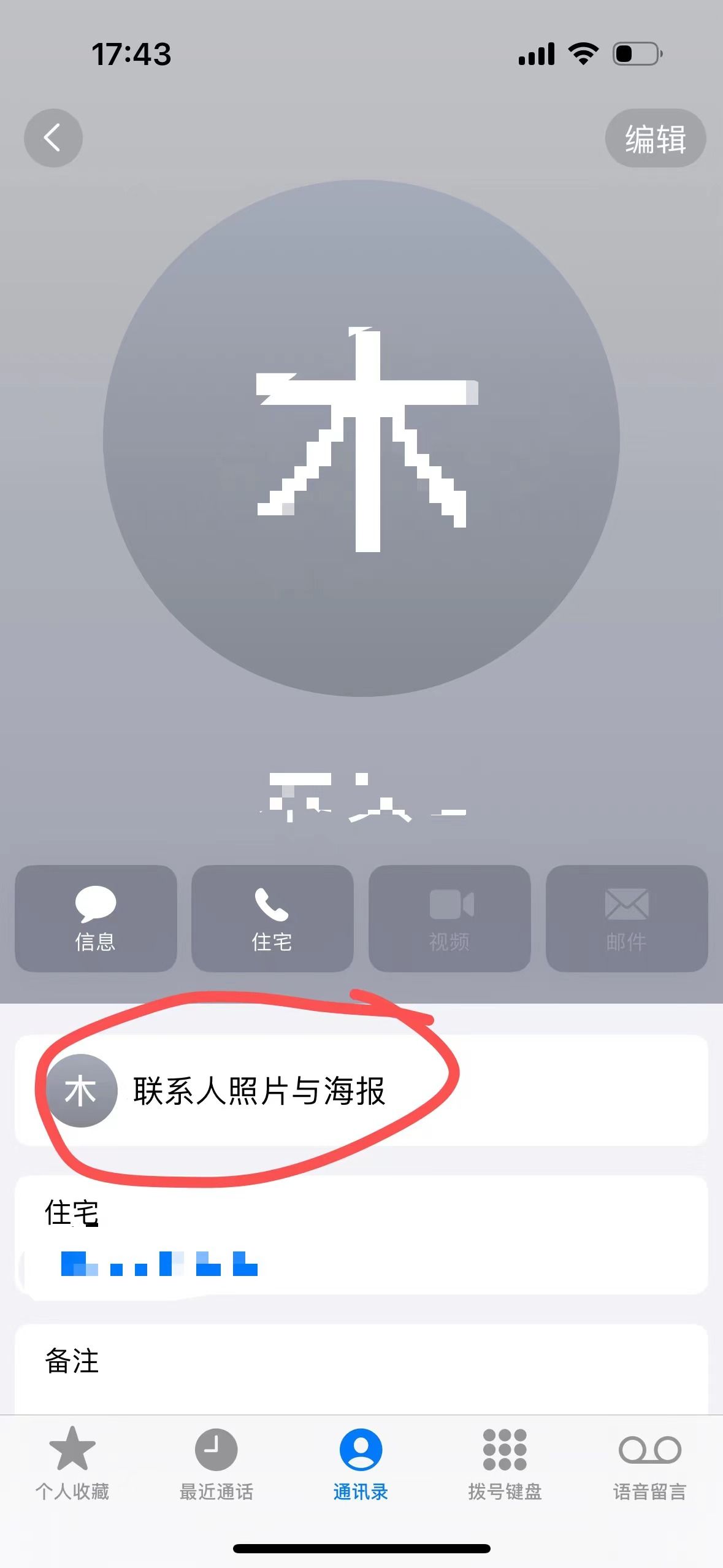Tap 编辑 to edit this contact
The height and width of the screenshot is (1568, 723).
655,139
